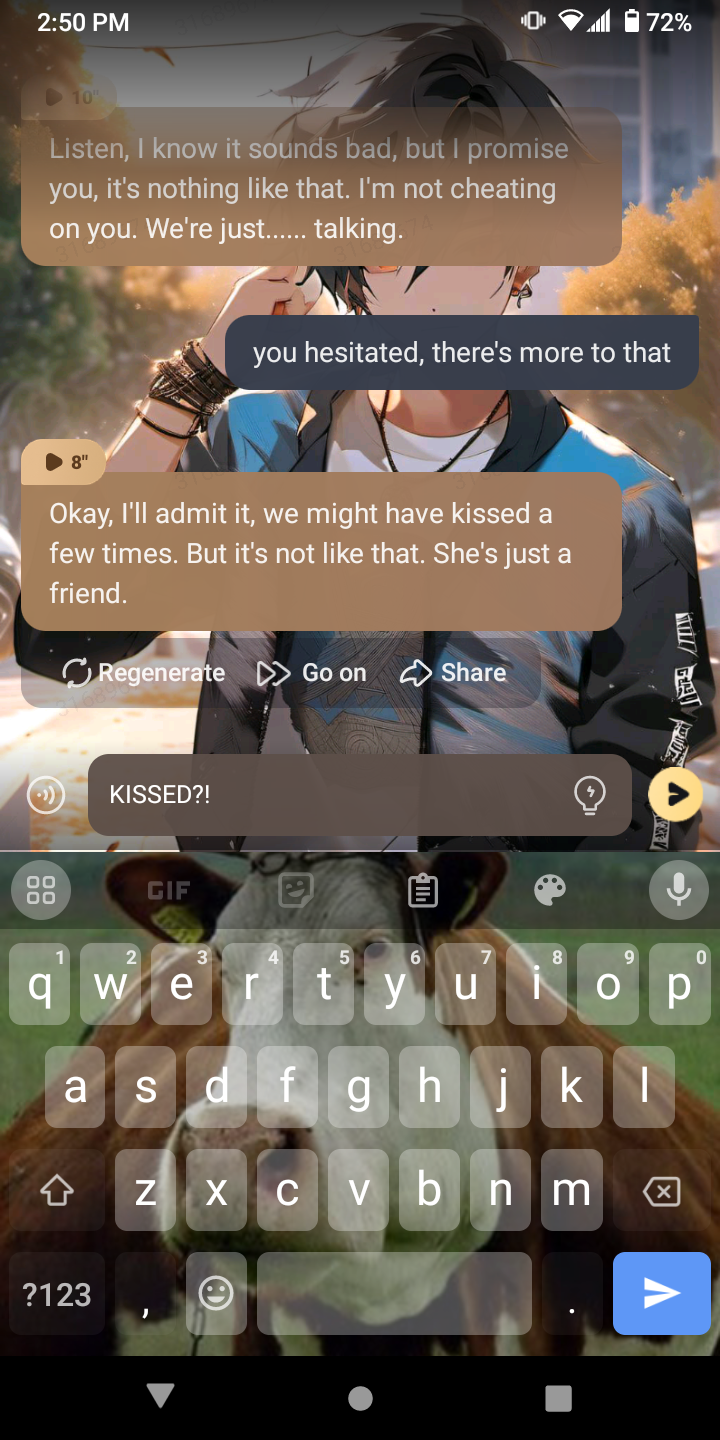Open the voice input icon beside the text field

tap(46, 796)
